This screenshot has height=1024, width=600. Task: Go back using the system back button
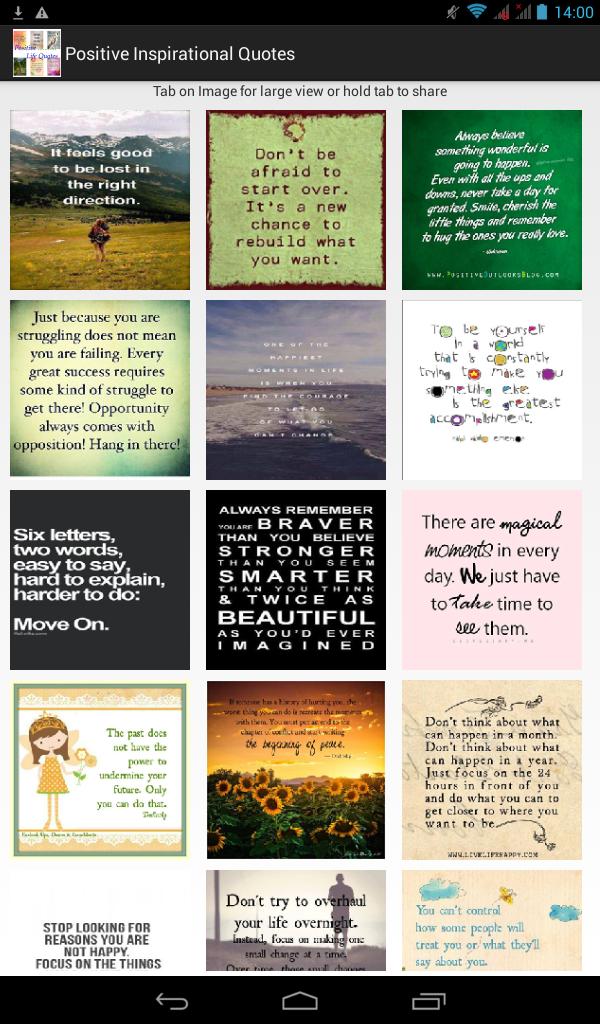pyautogui.click(x=172, y=1001)
